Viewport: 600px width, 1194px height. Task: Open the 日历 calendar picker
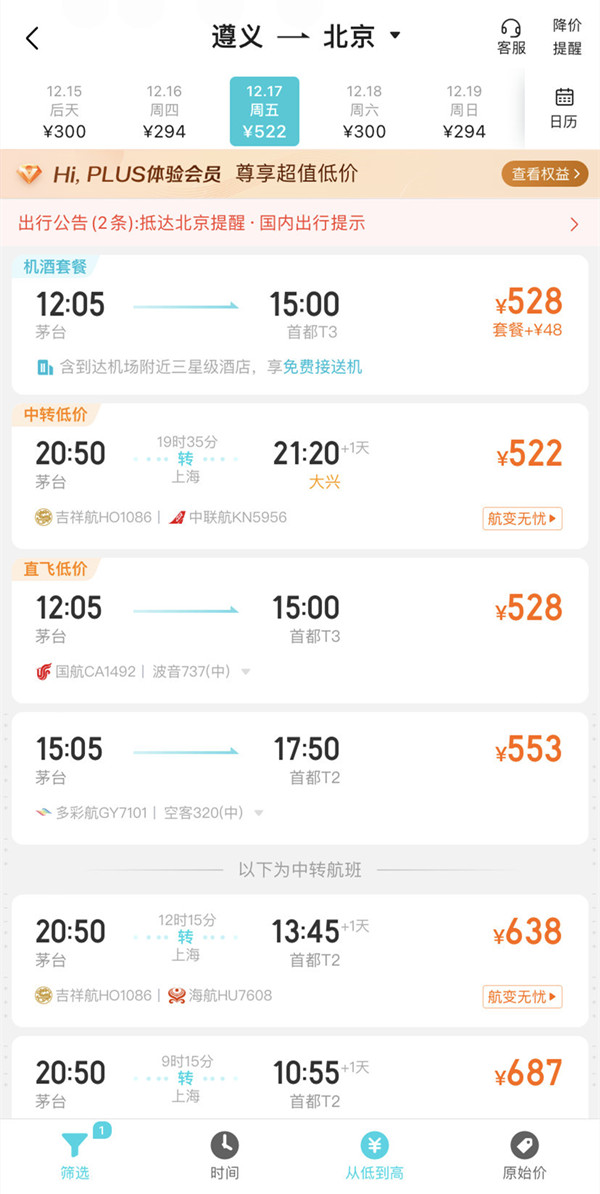tap(564, 107)
